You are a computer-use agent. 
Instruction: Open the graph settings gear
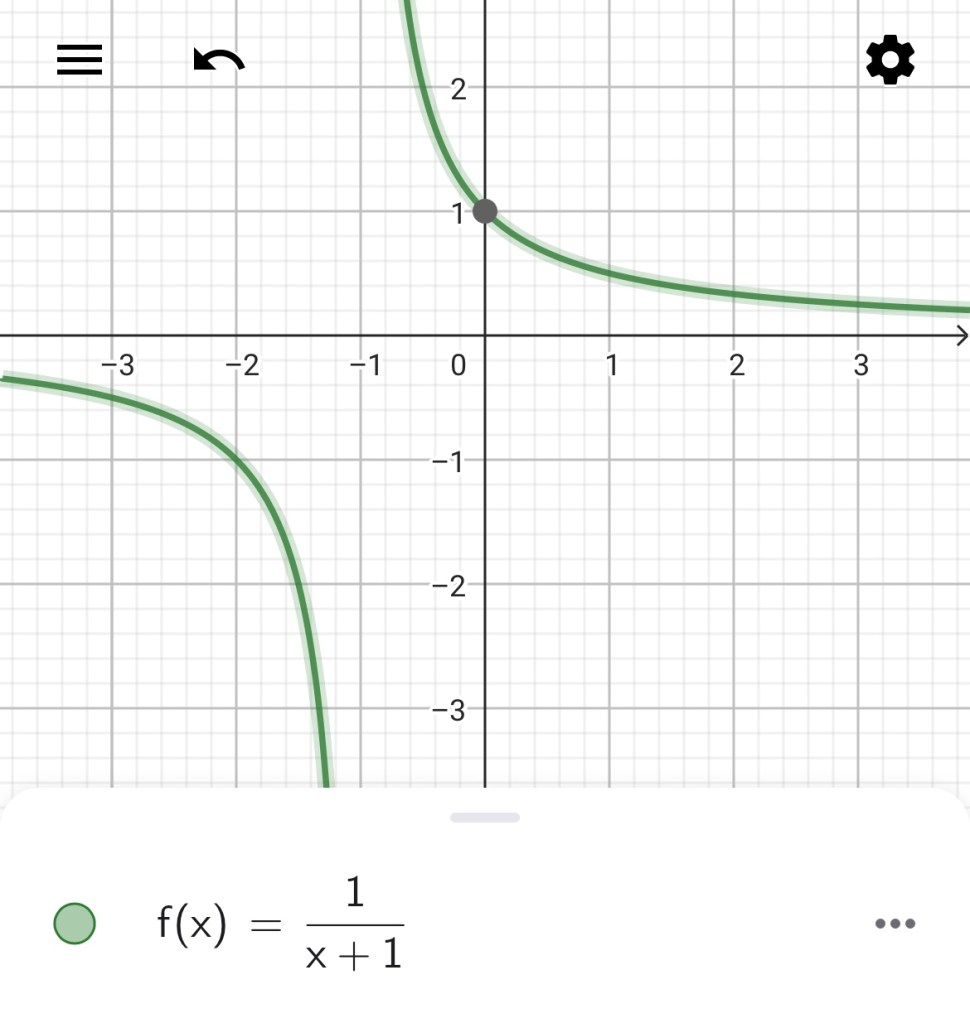[889, 62]
